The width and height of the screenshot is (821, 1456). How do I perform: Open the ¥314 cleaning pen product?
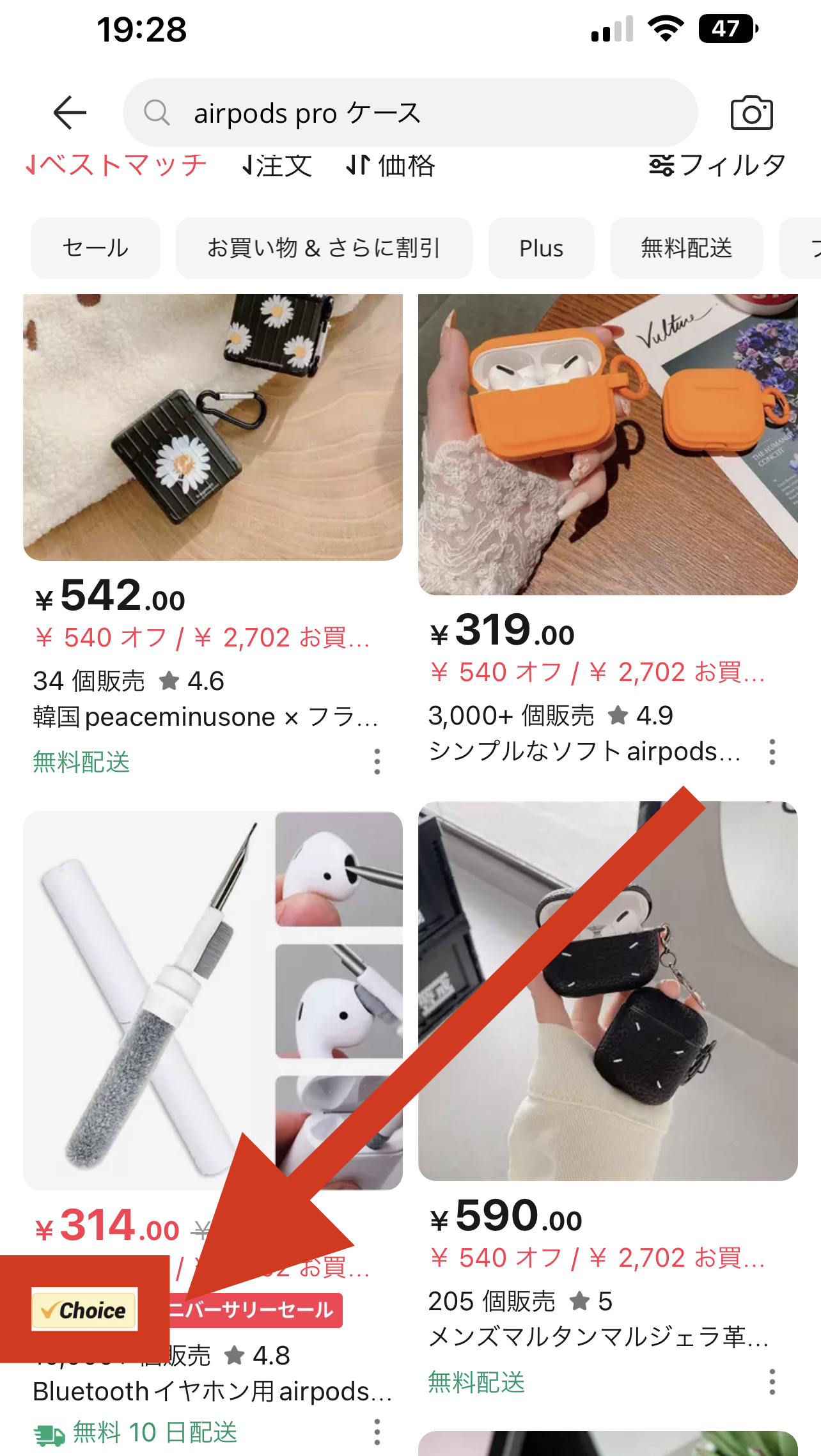[x=213, y=1001]
